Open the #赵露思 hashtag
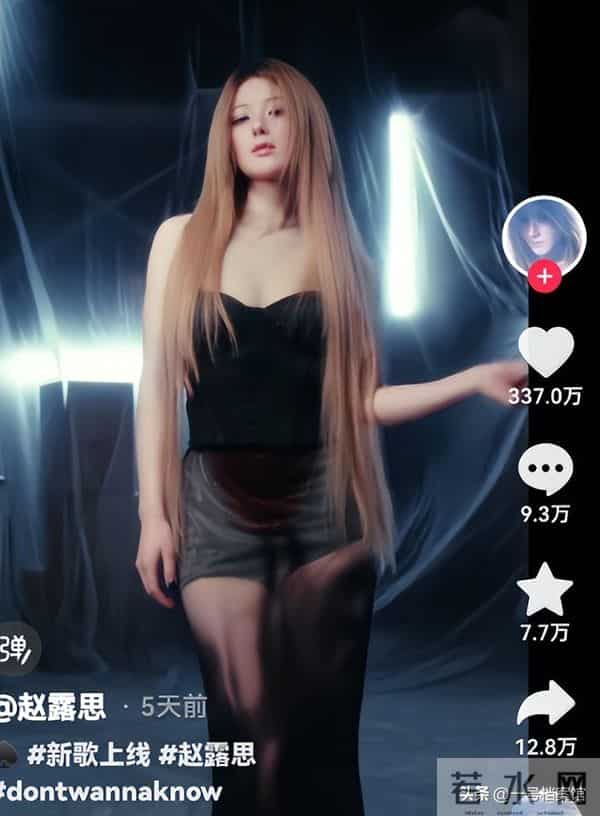 coord(206,755)
